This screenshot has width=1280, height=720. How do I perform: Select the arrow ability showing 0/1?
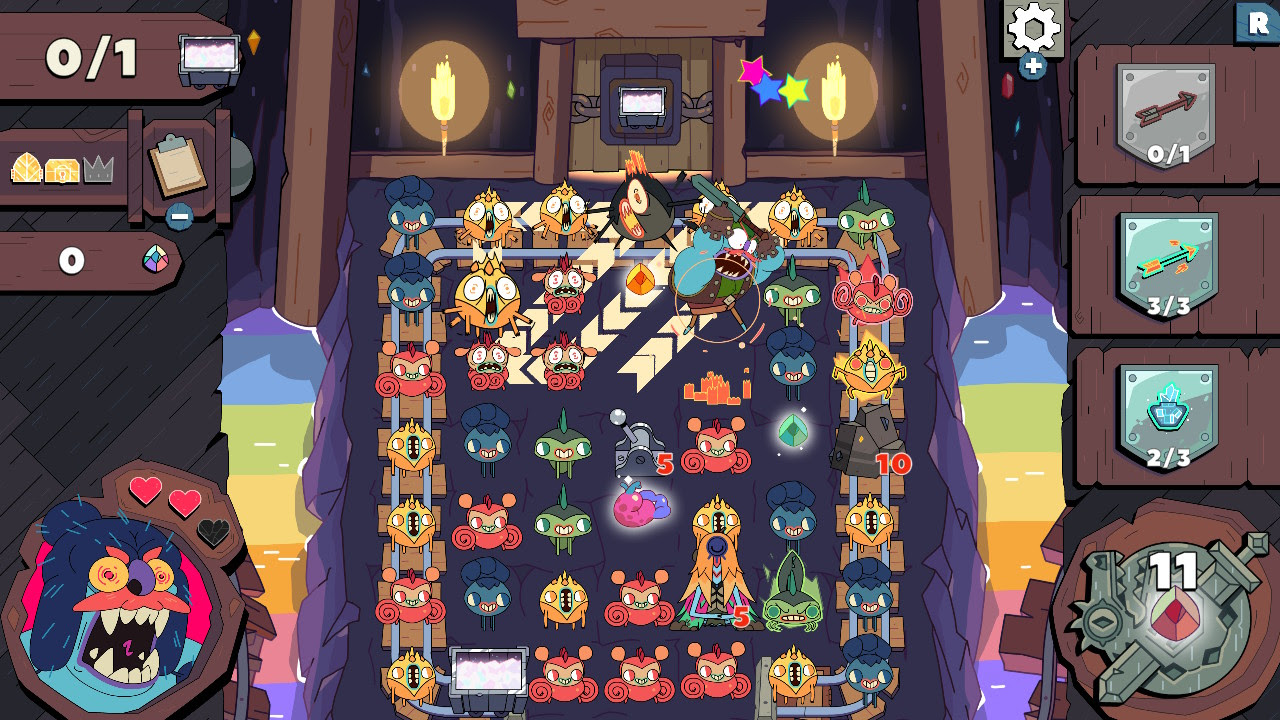coord(1165,113)
